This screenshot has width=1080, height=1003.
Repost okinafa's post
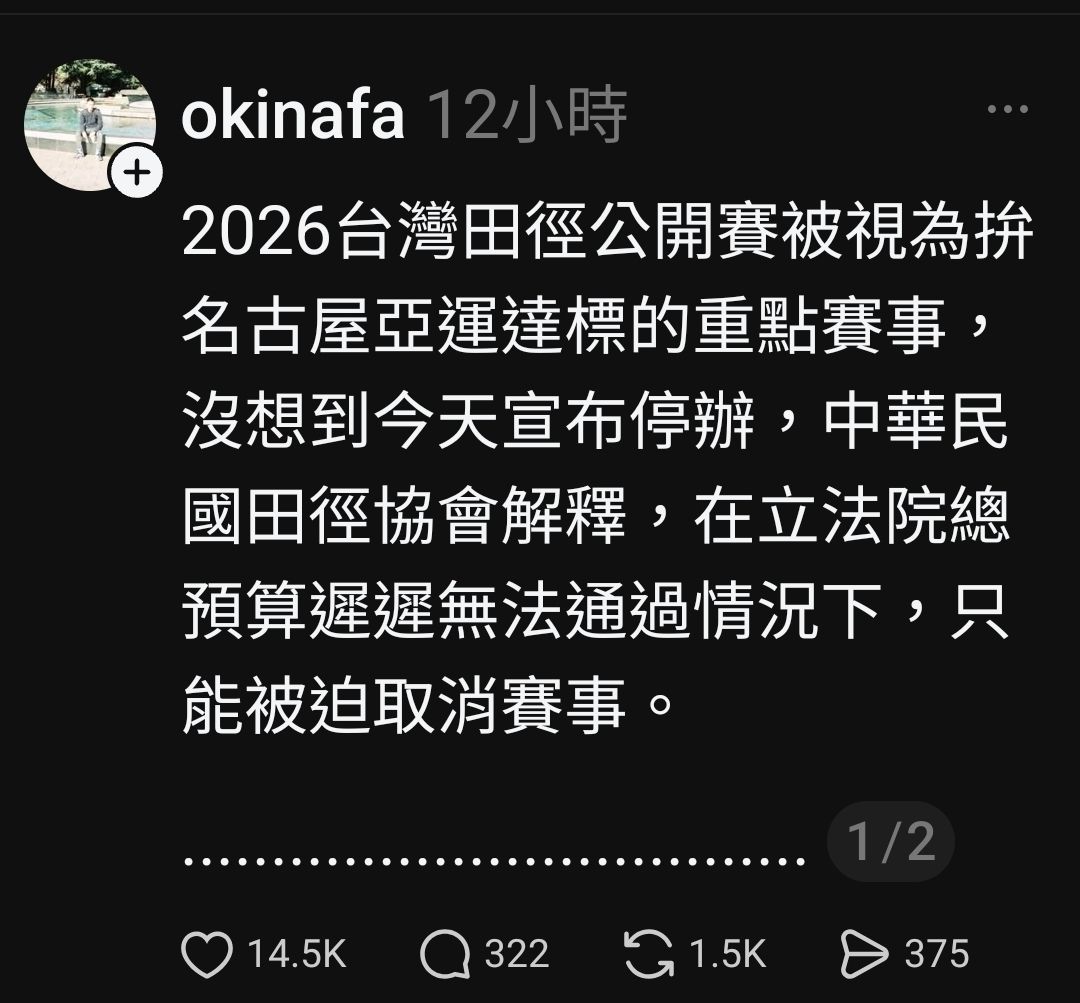click(x=648, y=954)
